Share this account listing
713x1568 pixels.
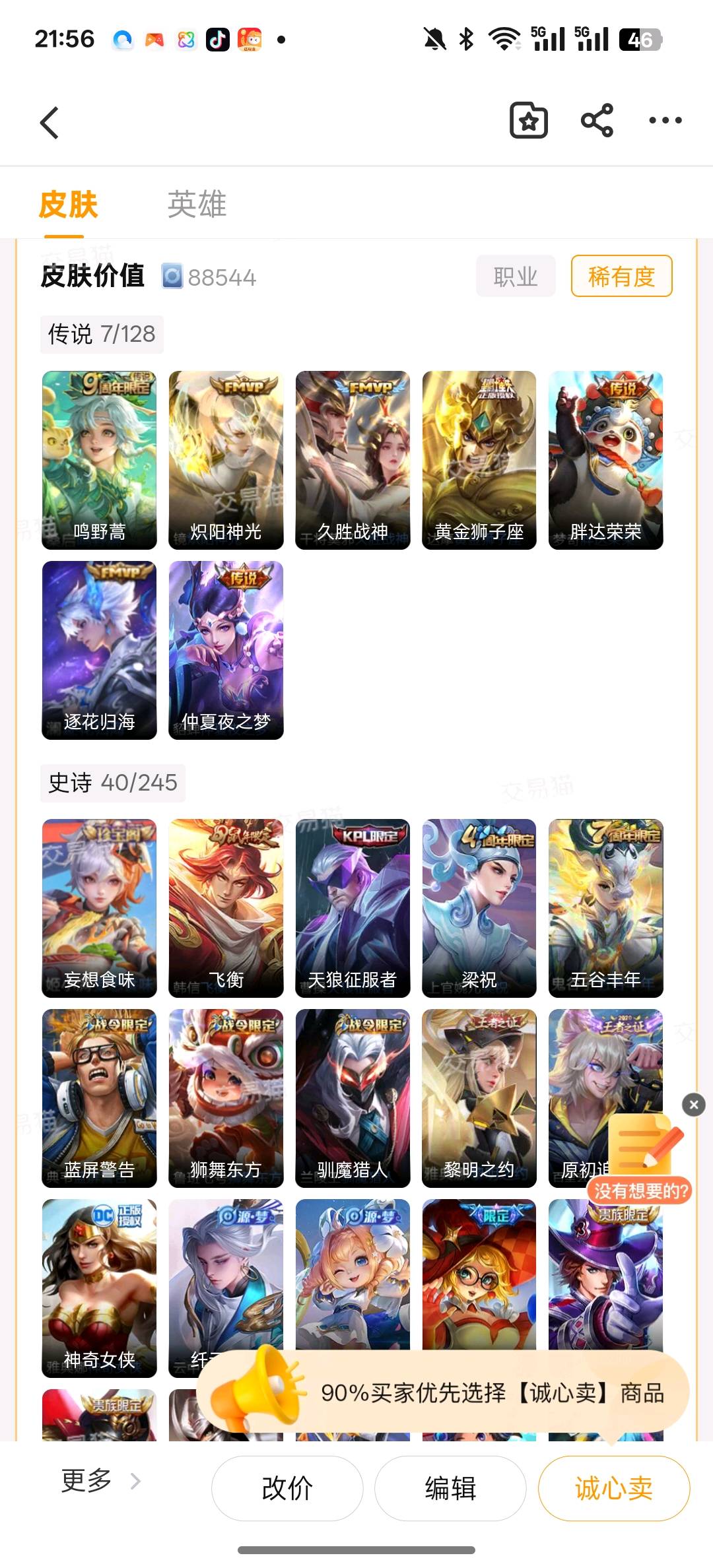(x=597, y=121)
